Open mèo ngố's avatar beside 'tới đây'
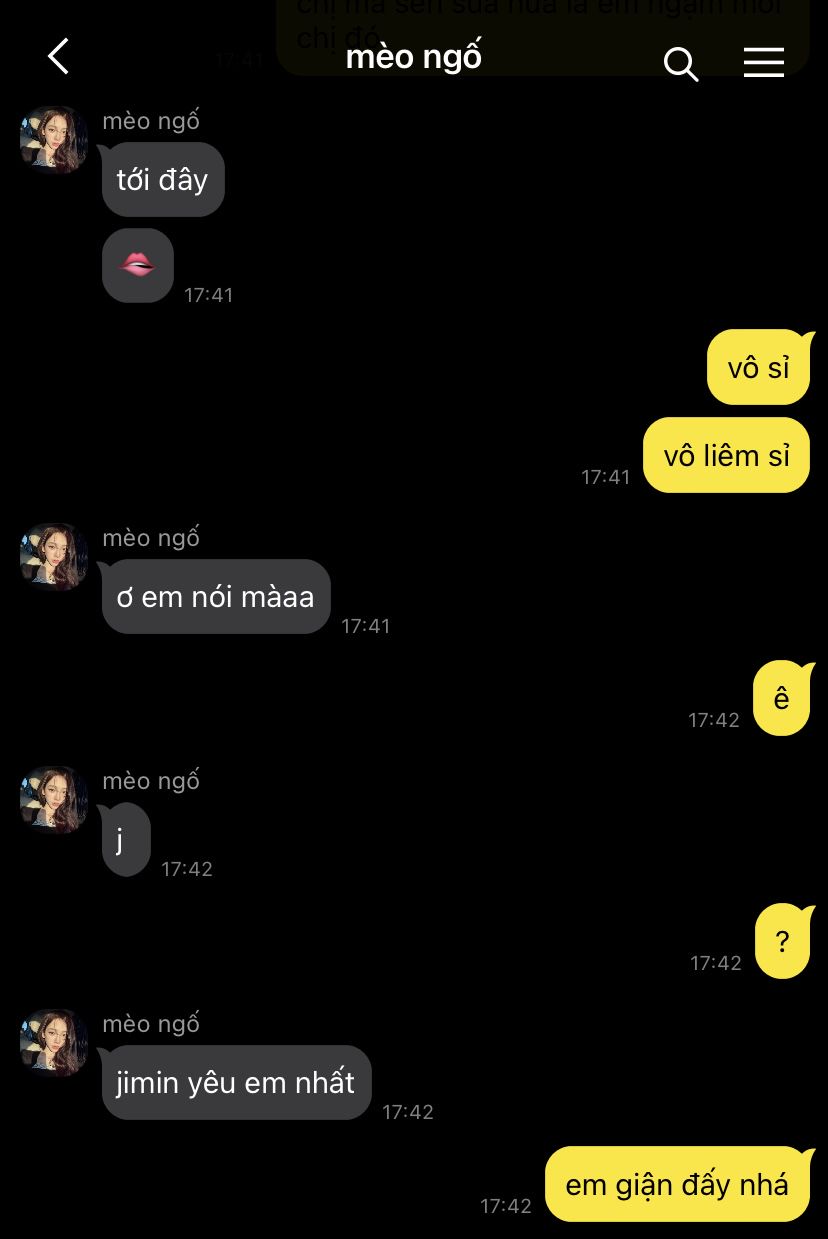The height and width of the screenshot is (1239, 828). tap(54, 140)
